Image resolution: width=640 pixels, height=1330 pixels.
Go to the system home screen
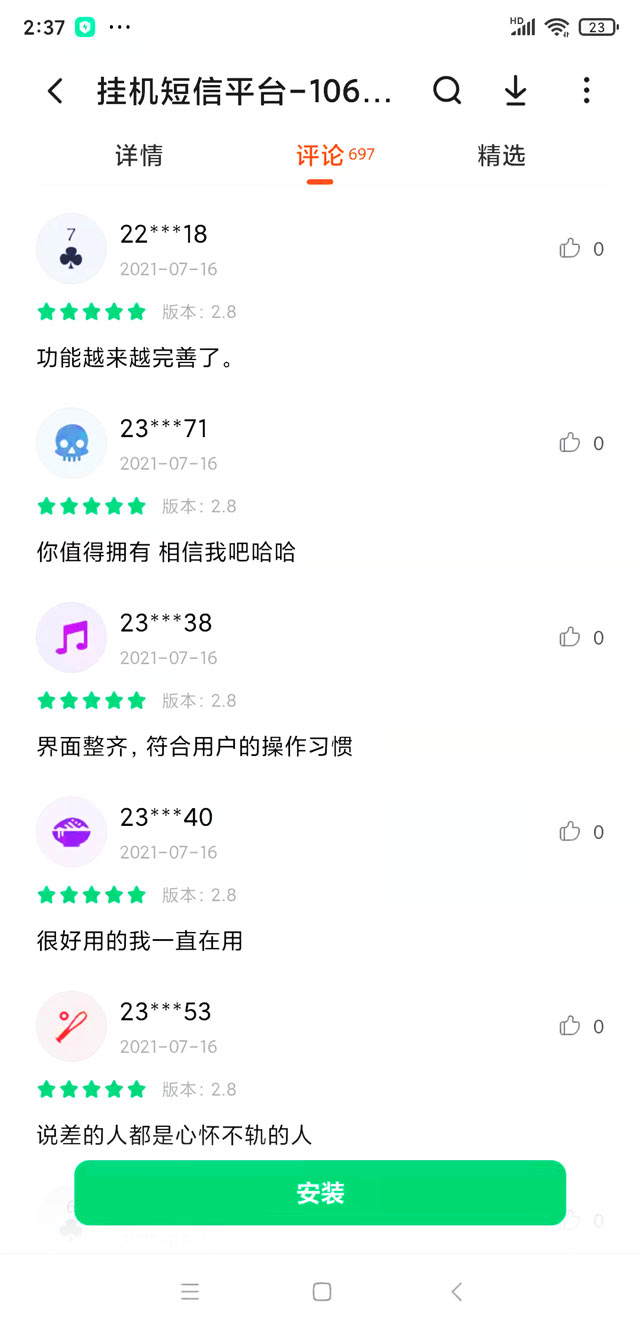coord(321,1292)
